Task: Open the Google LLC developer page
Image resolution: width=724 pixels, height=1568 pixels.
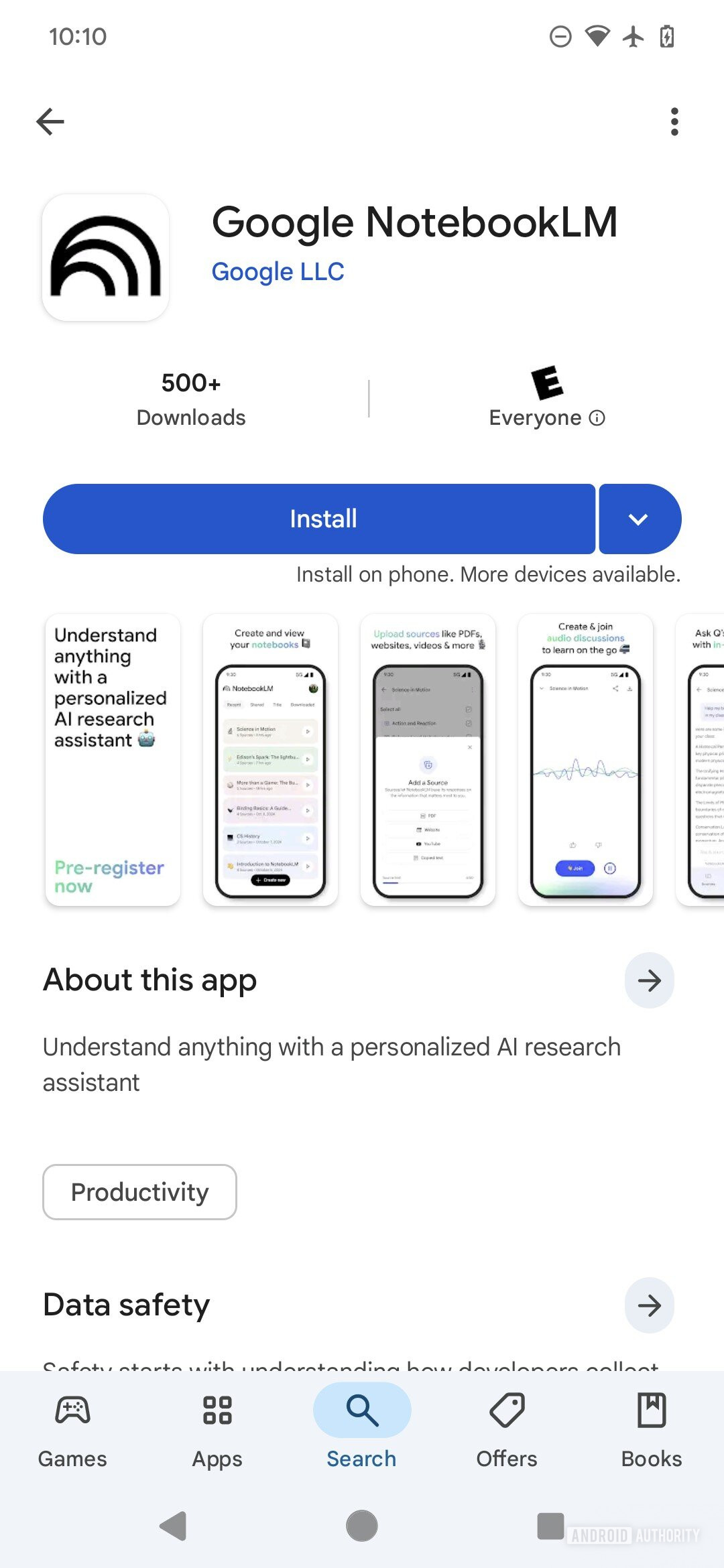Action: click(278, 272)
